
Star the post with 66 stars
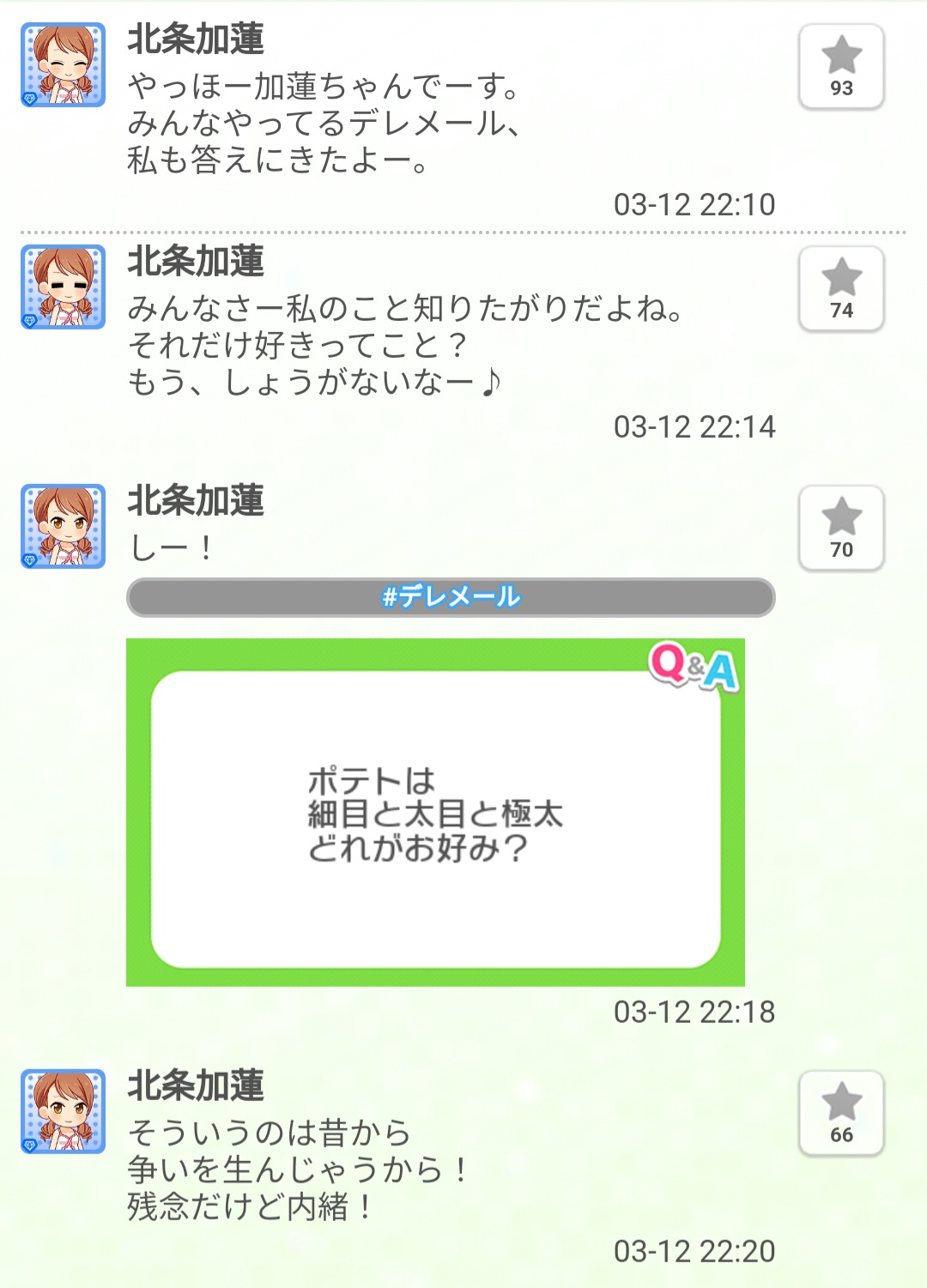(x=841, y=1114)
